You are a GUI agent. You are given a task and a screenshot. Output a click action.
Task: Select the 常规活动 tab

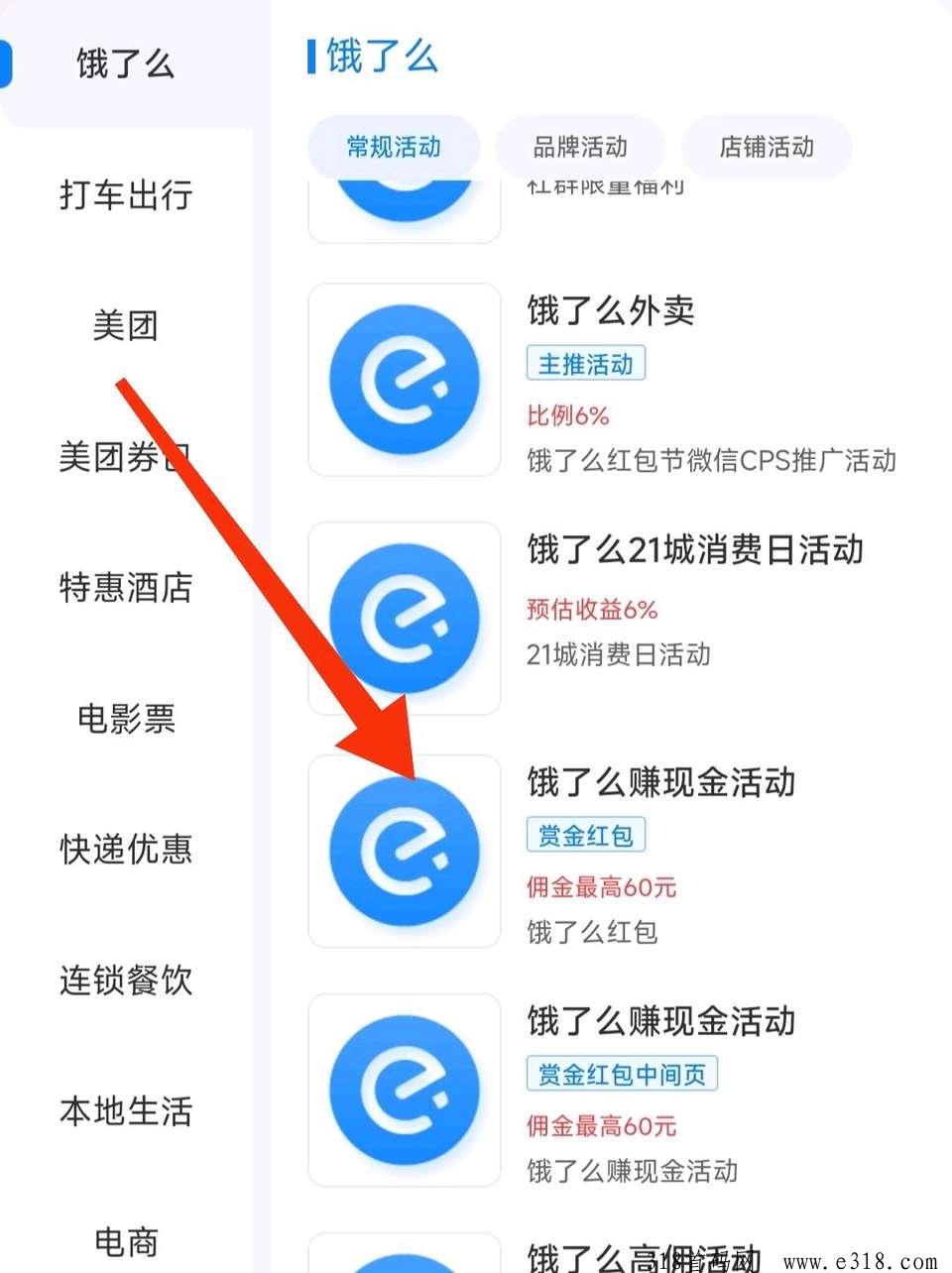pos(394,148)
